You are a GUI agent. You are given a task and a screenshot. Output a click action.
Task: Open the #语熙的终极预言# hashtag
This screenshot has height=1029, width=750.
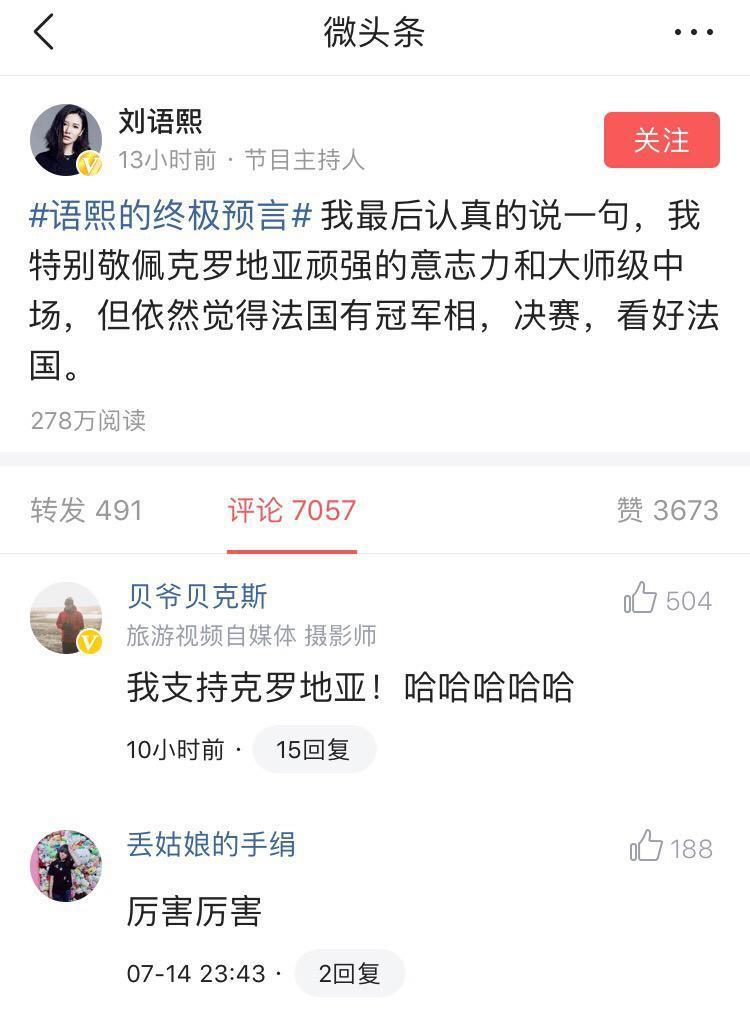point(172,216)
